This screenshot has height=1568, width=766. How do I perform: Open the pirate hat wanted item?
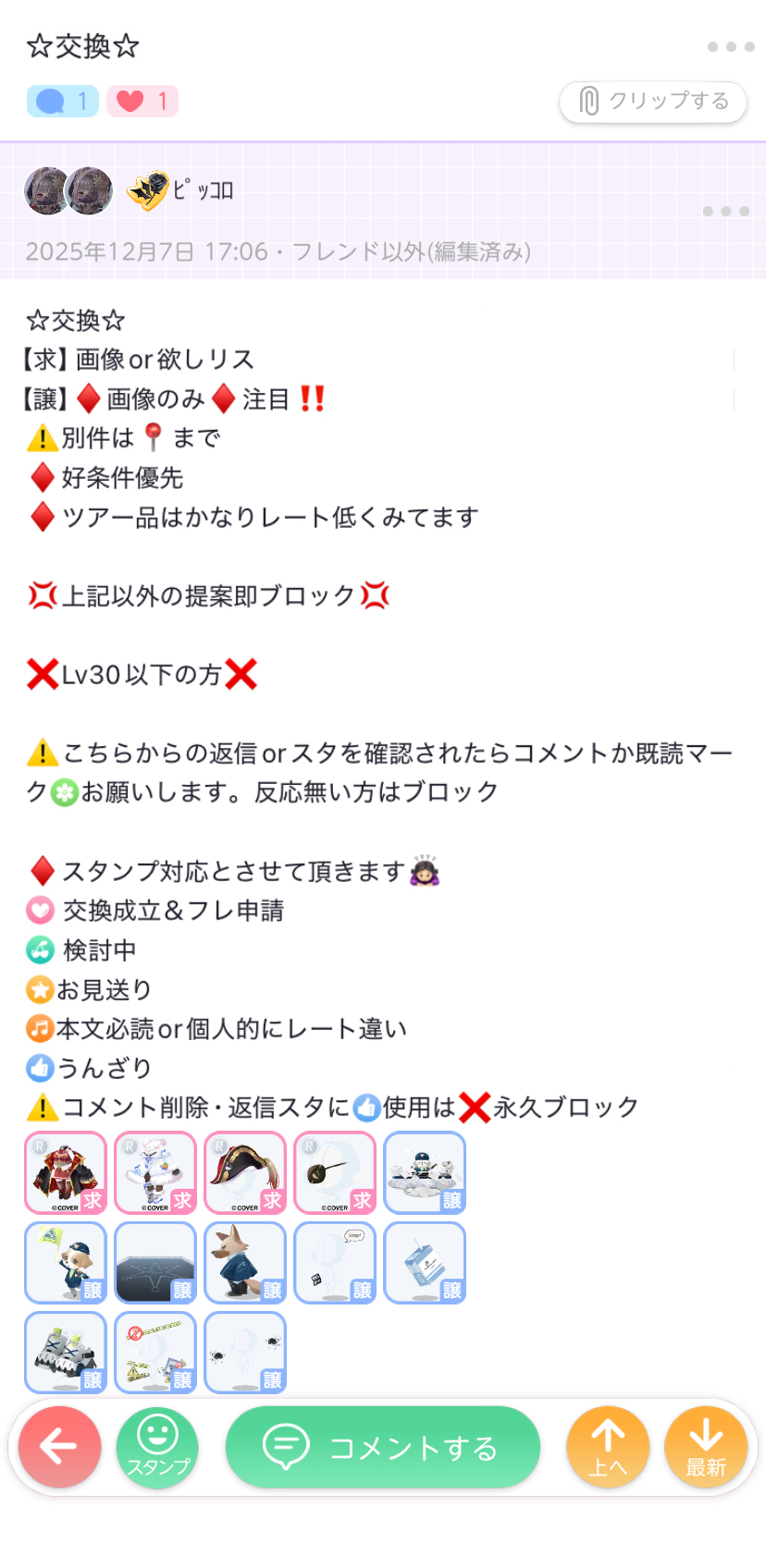(x=245, y=1172)
